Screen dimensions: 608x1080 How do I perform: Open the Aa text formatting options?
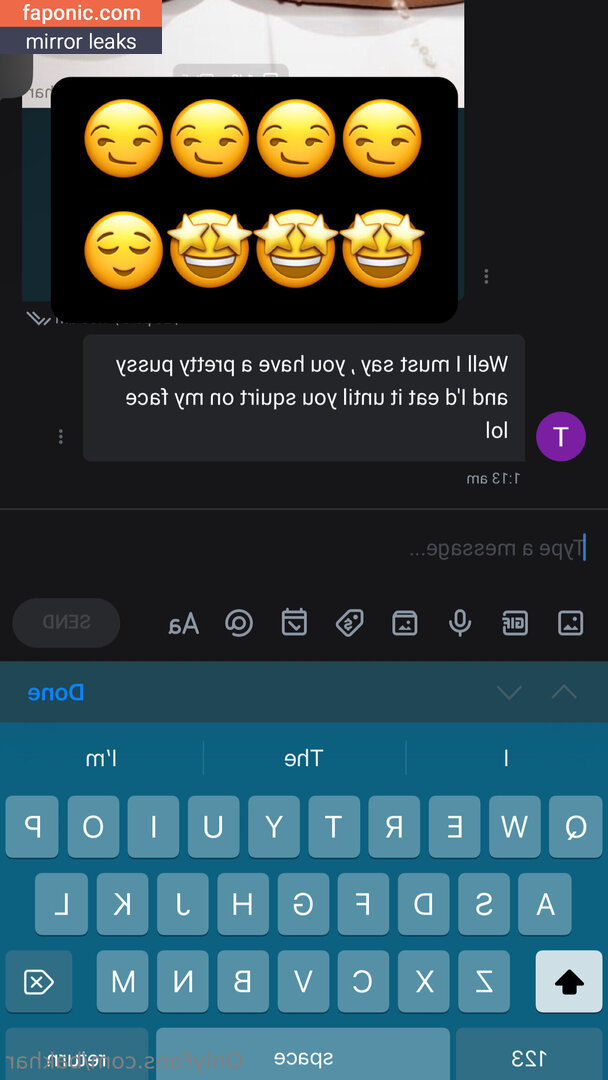point(184,624)
